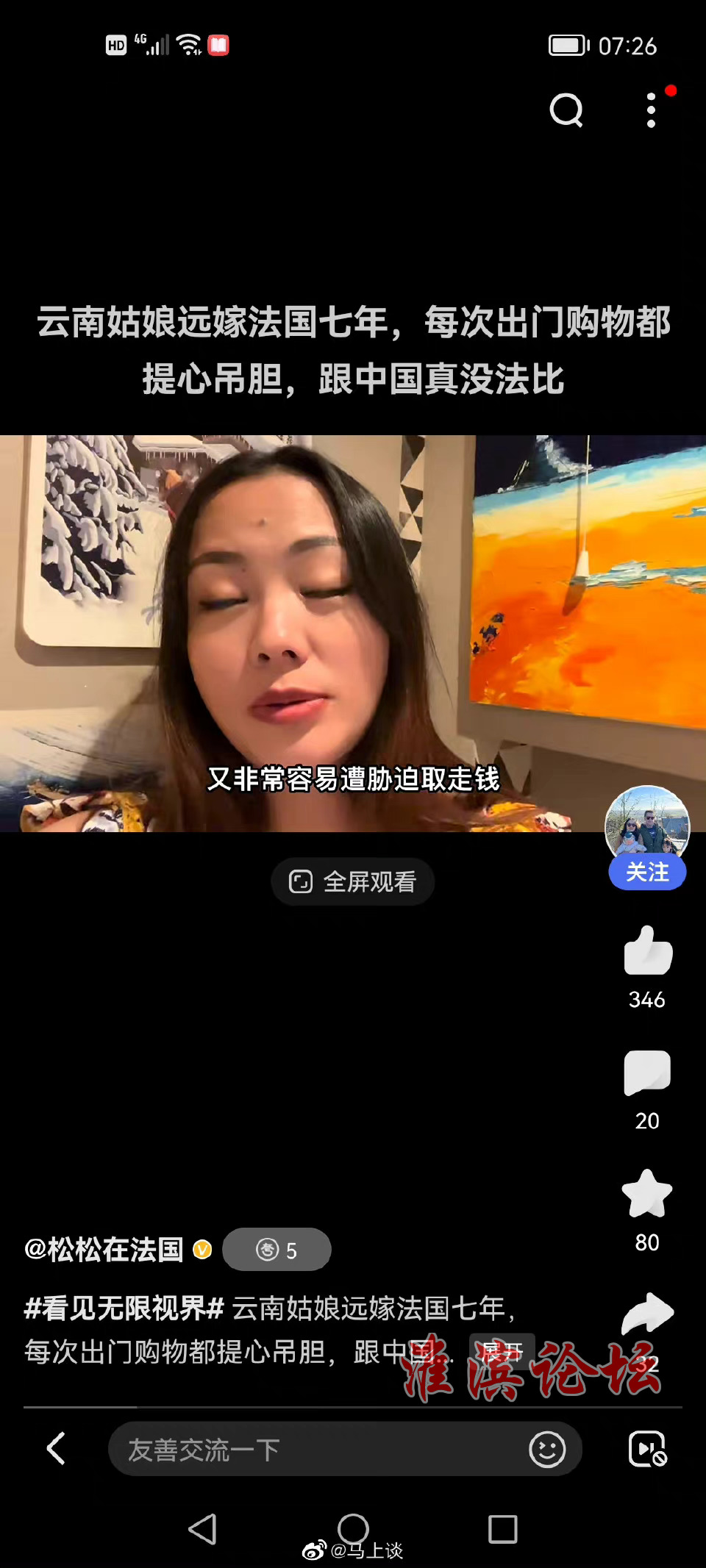Like the video with thumbs-up icon
The width and height of the screenshot is (706, 1568).
(648, 951)
